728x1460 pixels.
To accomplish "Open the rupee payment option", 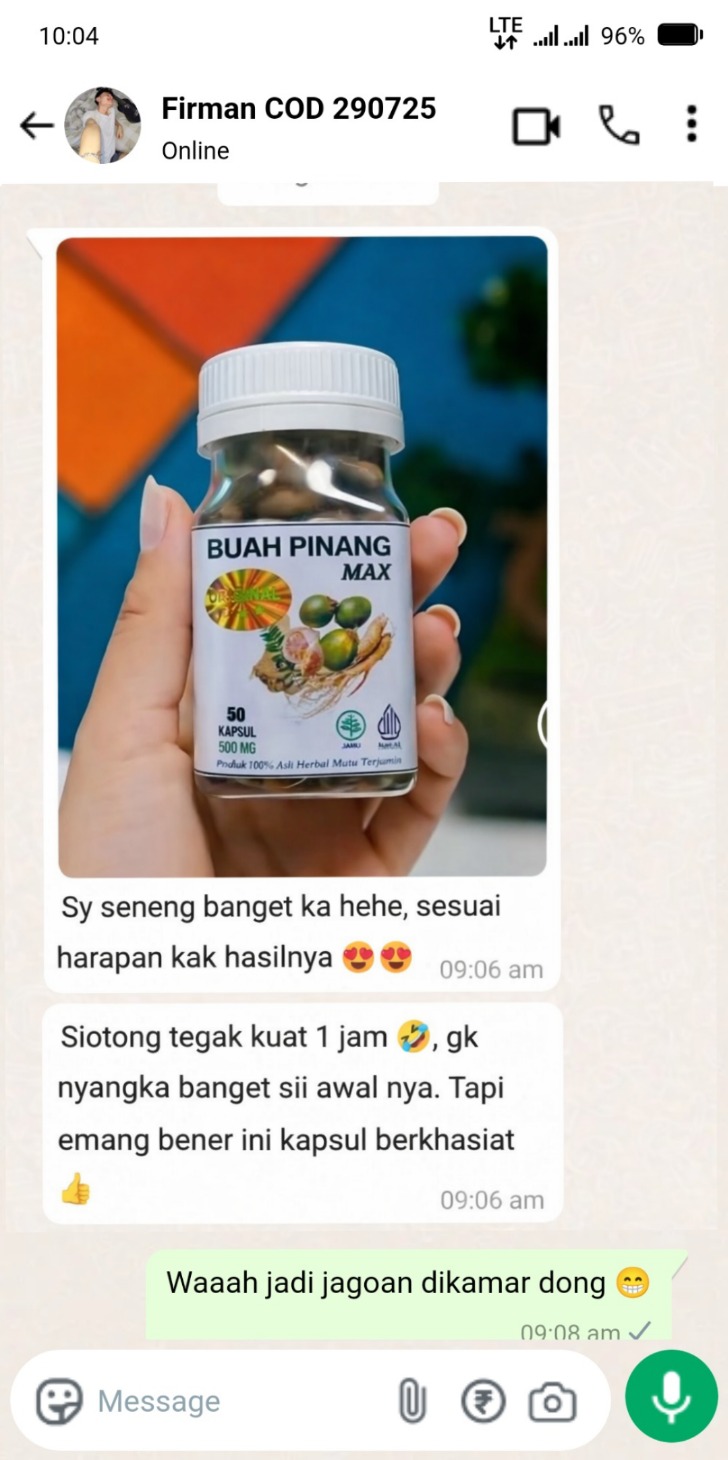I will click(482, 1401).
